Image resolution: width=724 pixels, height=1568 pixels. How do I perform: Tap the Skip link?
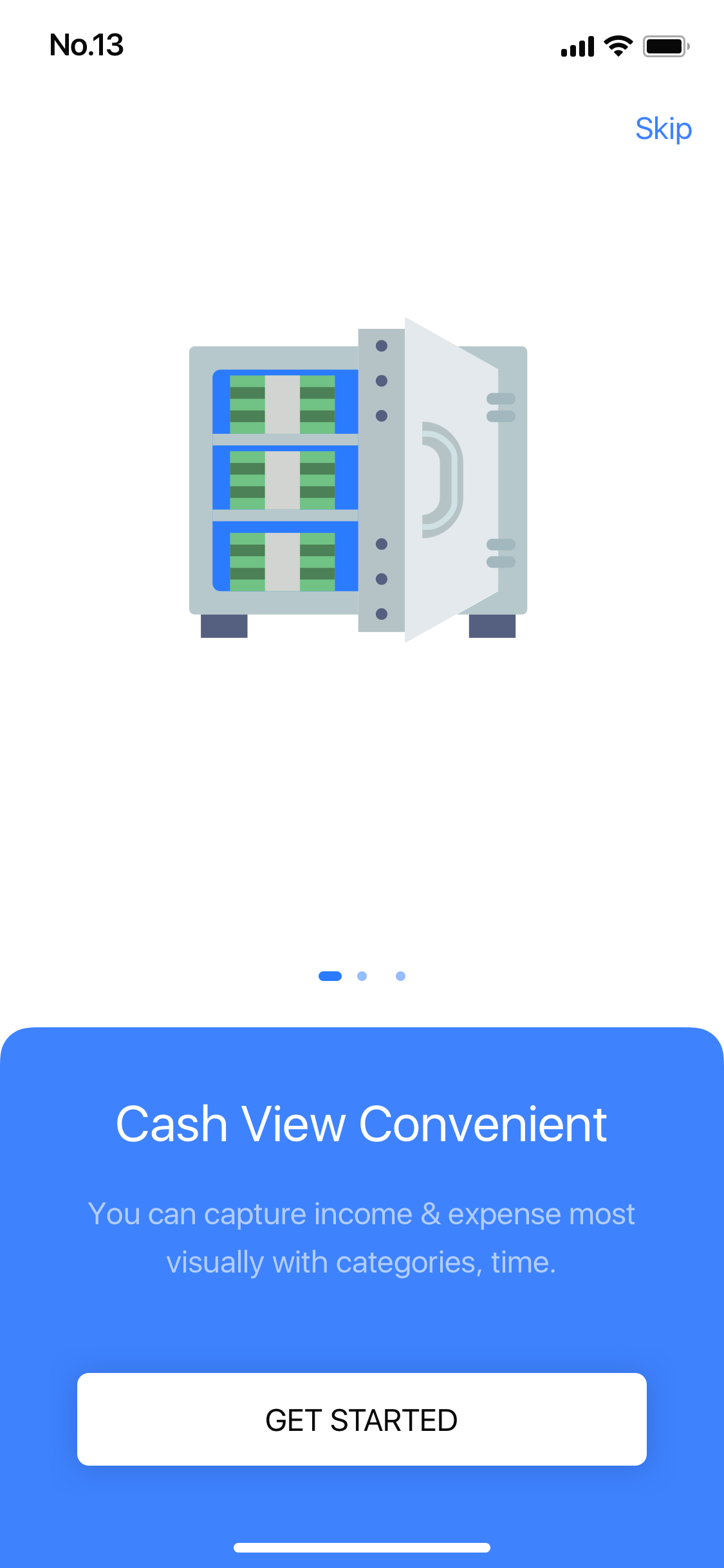664,128
